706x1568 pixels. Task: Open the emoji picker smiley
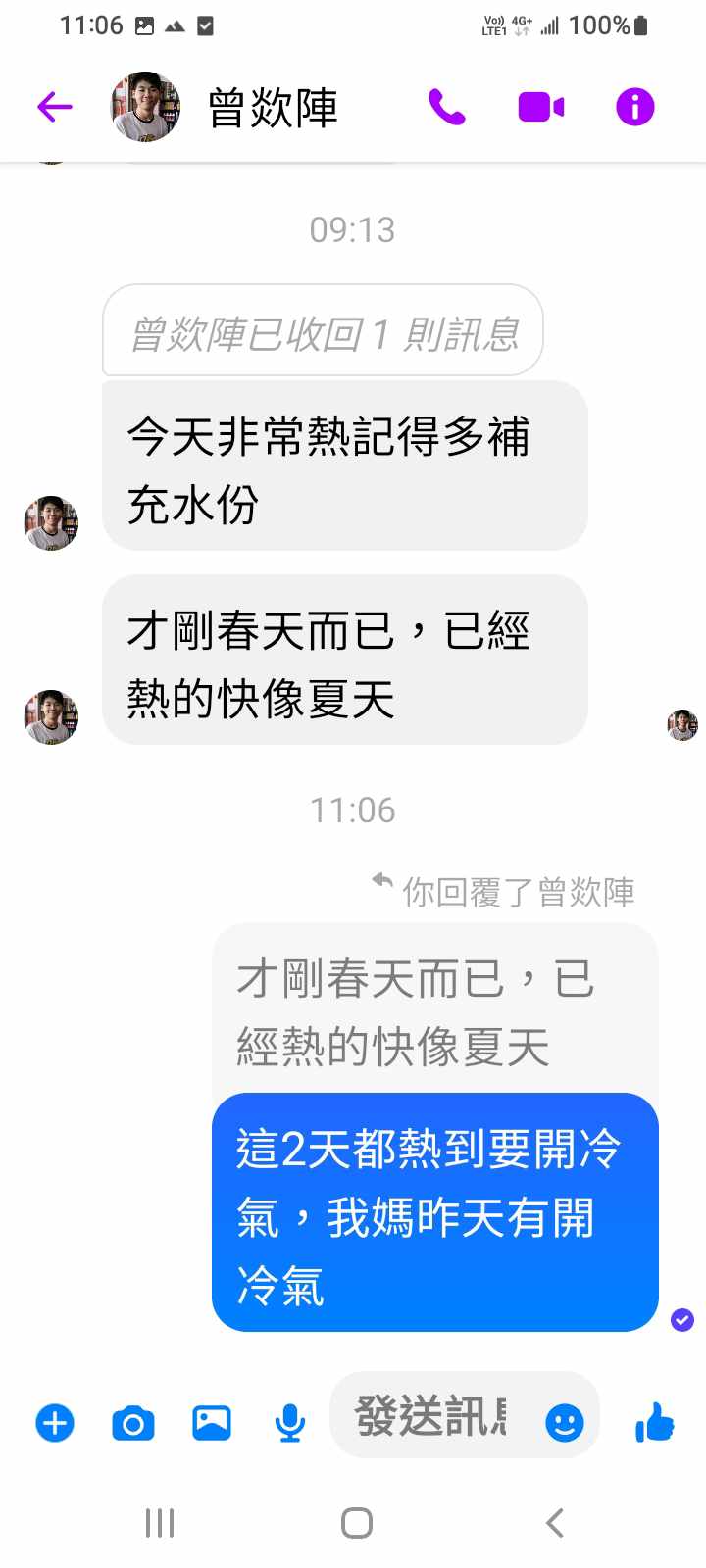(564, 1422)
